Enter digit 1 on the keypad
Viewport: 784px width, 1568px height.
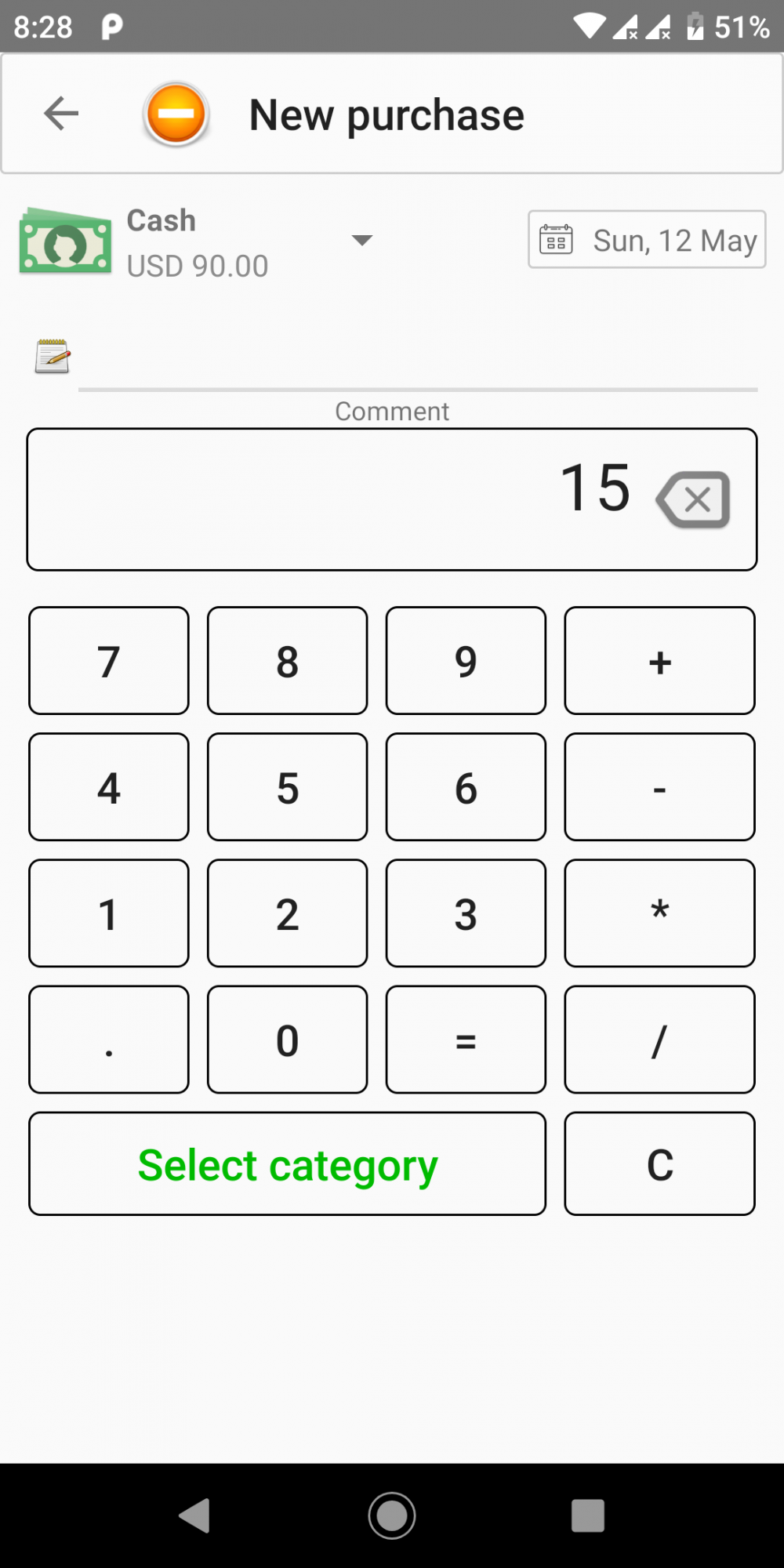109,913
